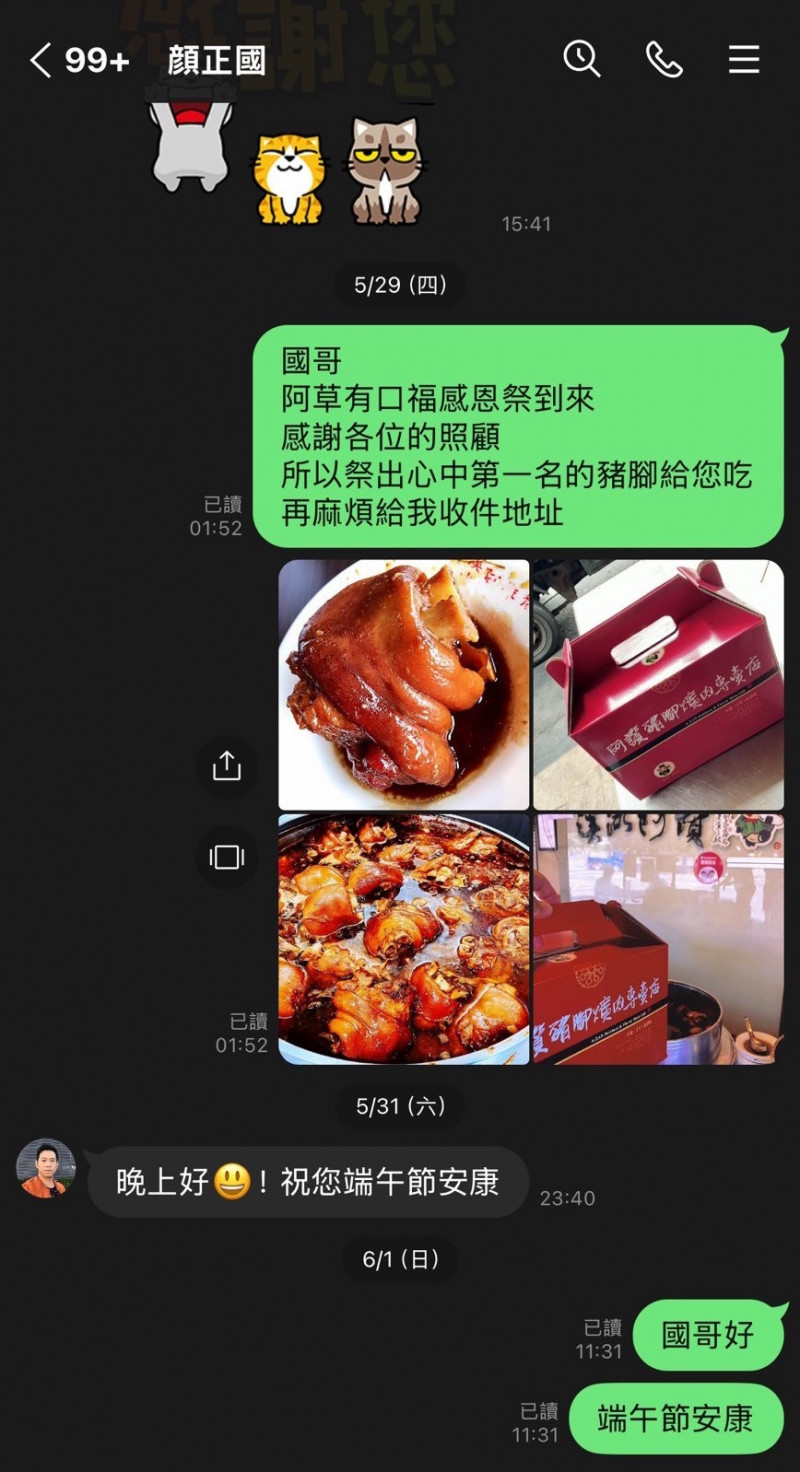Tap the 5/29 (四) date separator

400,286
